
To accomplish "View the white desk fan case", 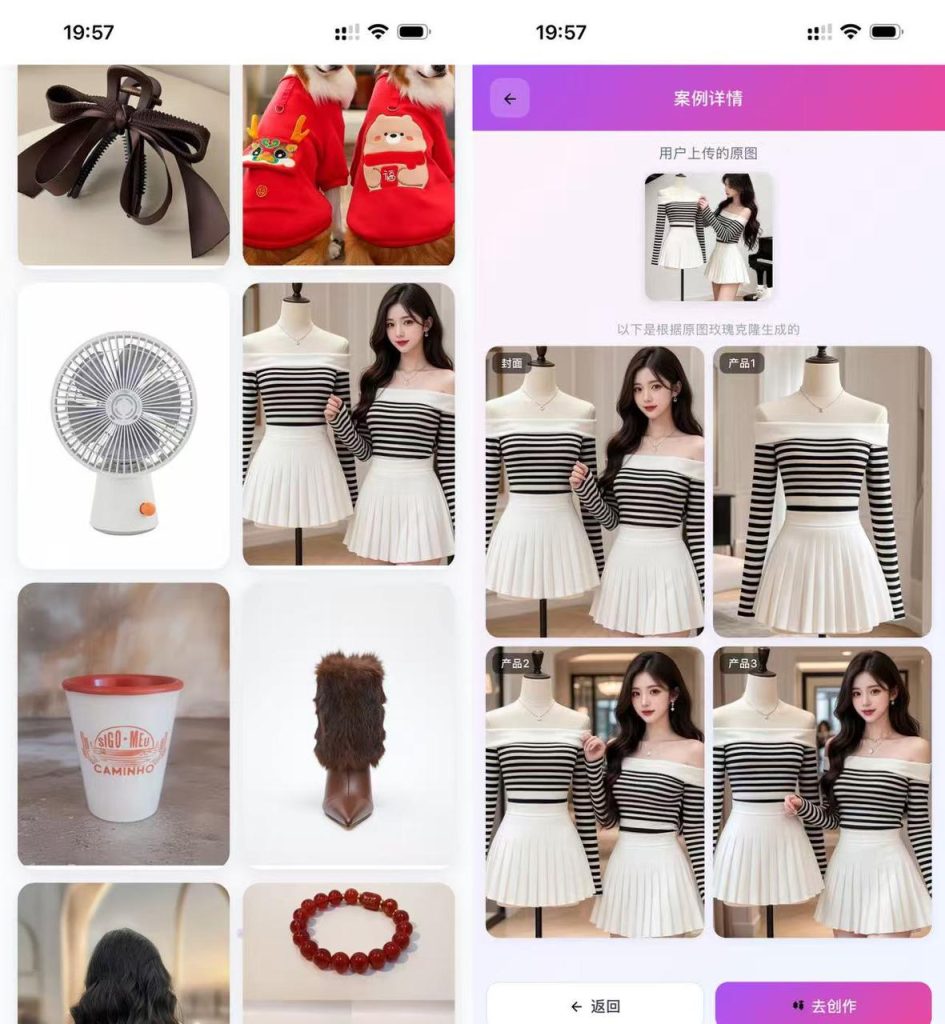I will [x=123, y=426].
